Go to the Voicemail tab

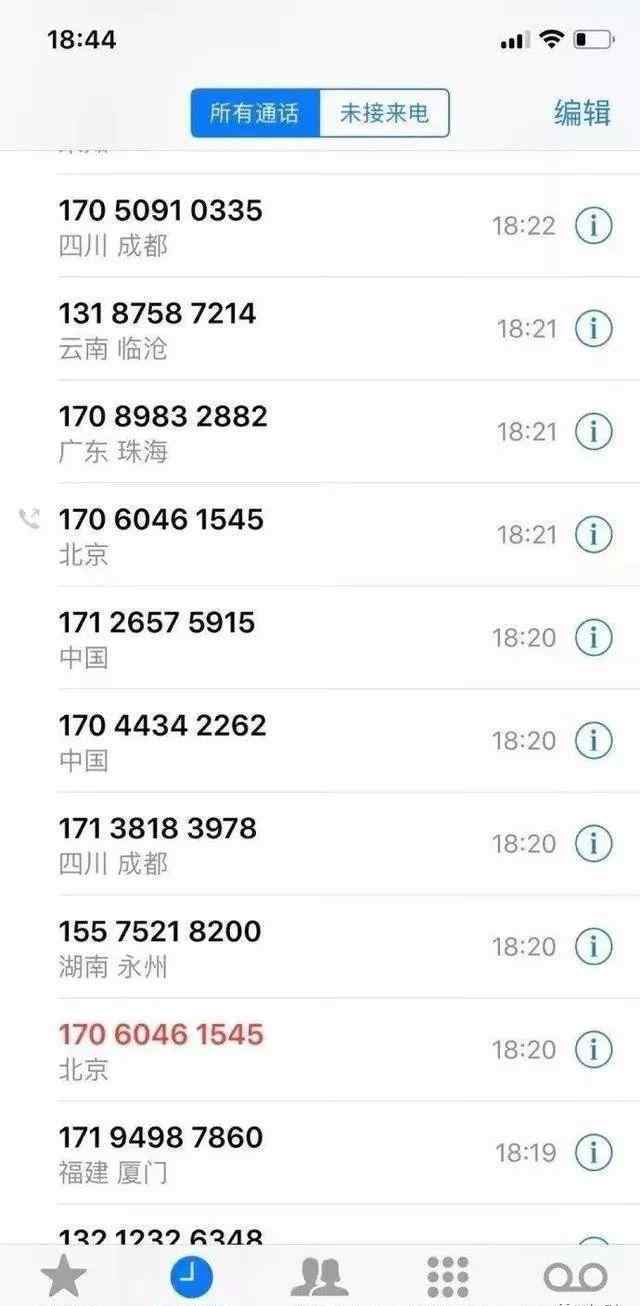click(x=575, y=1277)
